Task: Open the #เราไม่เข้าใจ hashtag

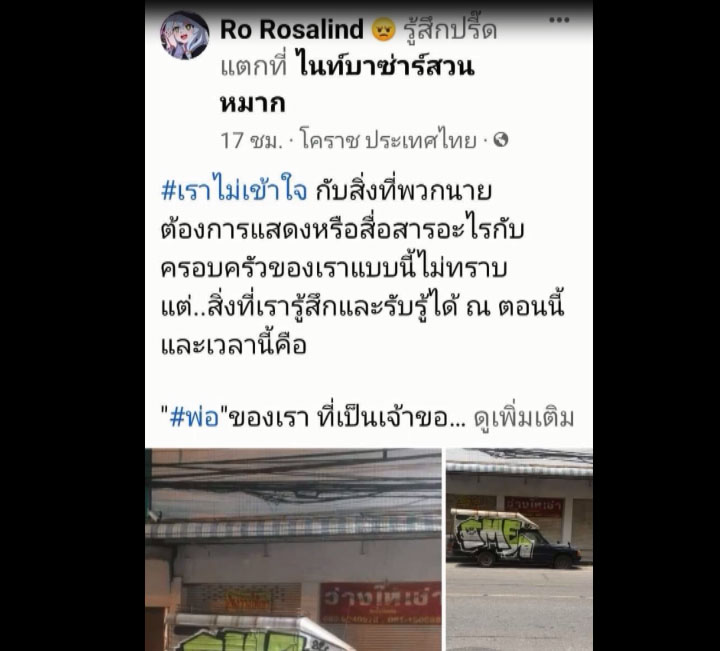Action: [x=220, y=191]
